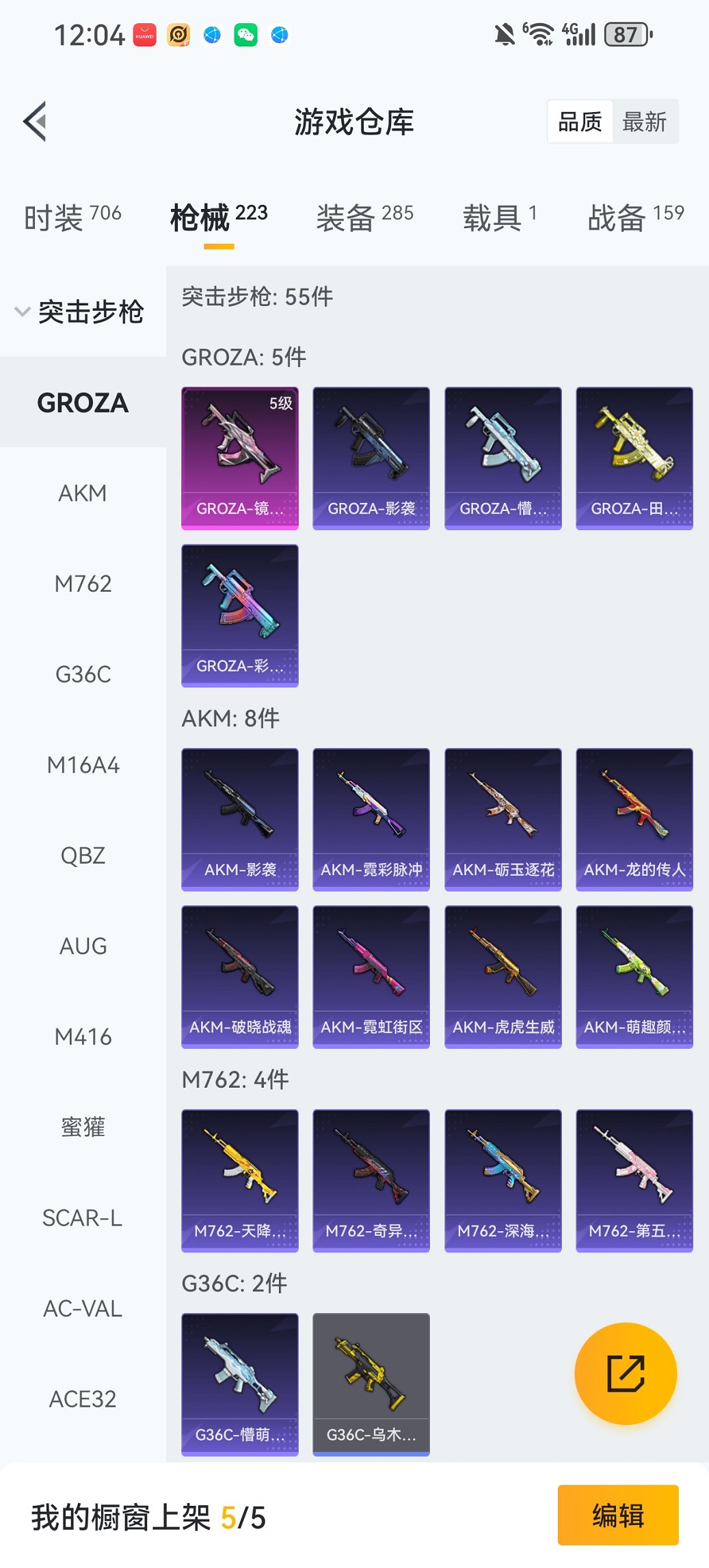The height and width of the screenshot is (1568, 709).
Task: Select QBZ in the side list
Action: 83,856
